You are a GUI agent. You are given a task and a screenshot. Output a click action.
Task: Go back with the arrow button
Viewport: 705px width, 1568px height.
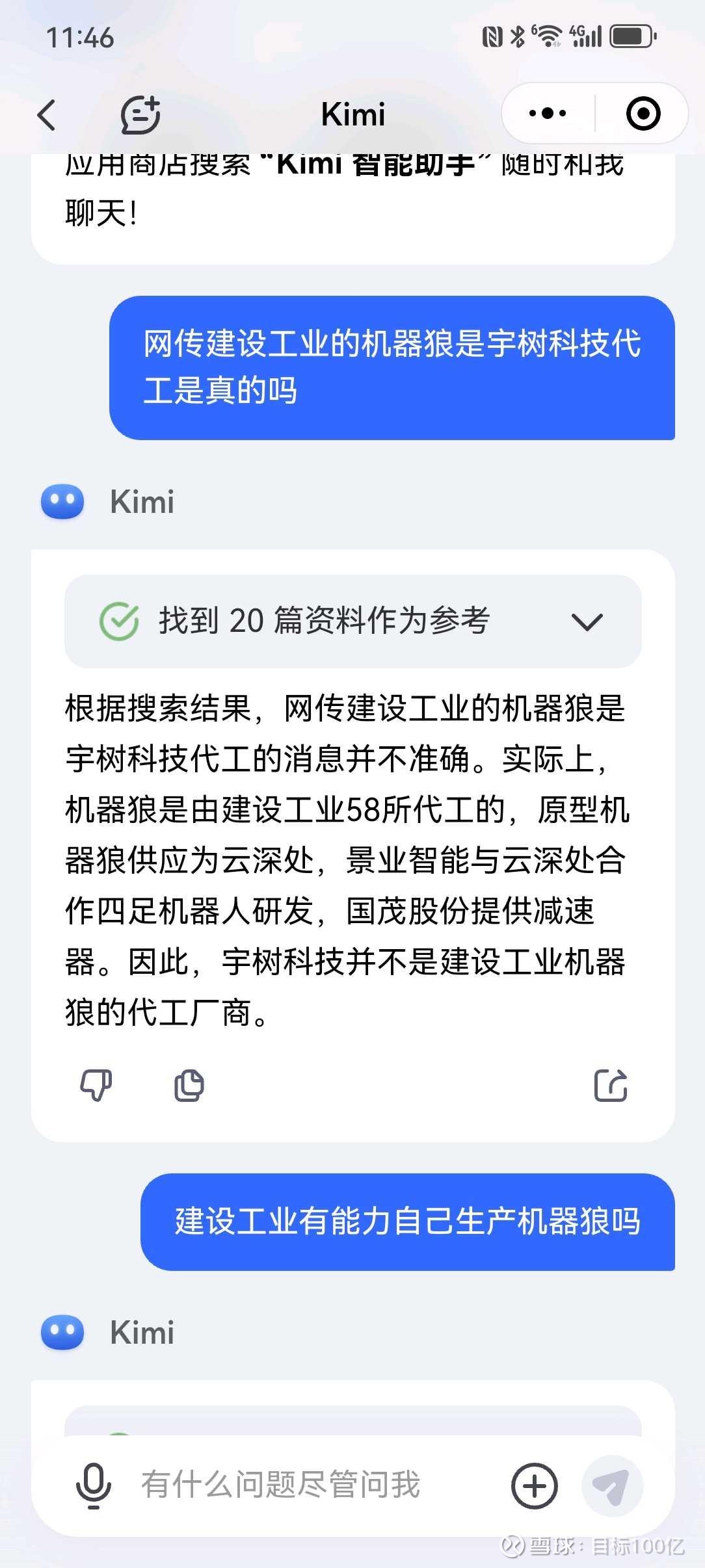pos(46,114)
